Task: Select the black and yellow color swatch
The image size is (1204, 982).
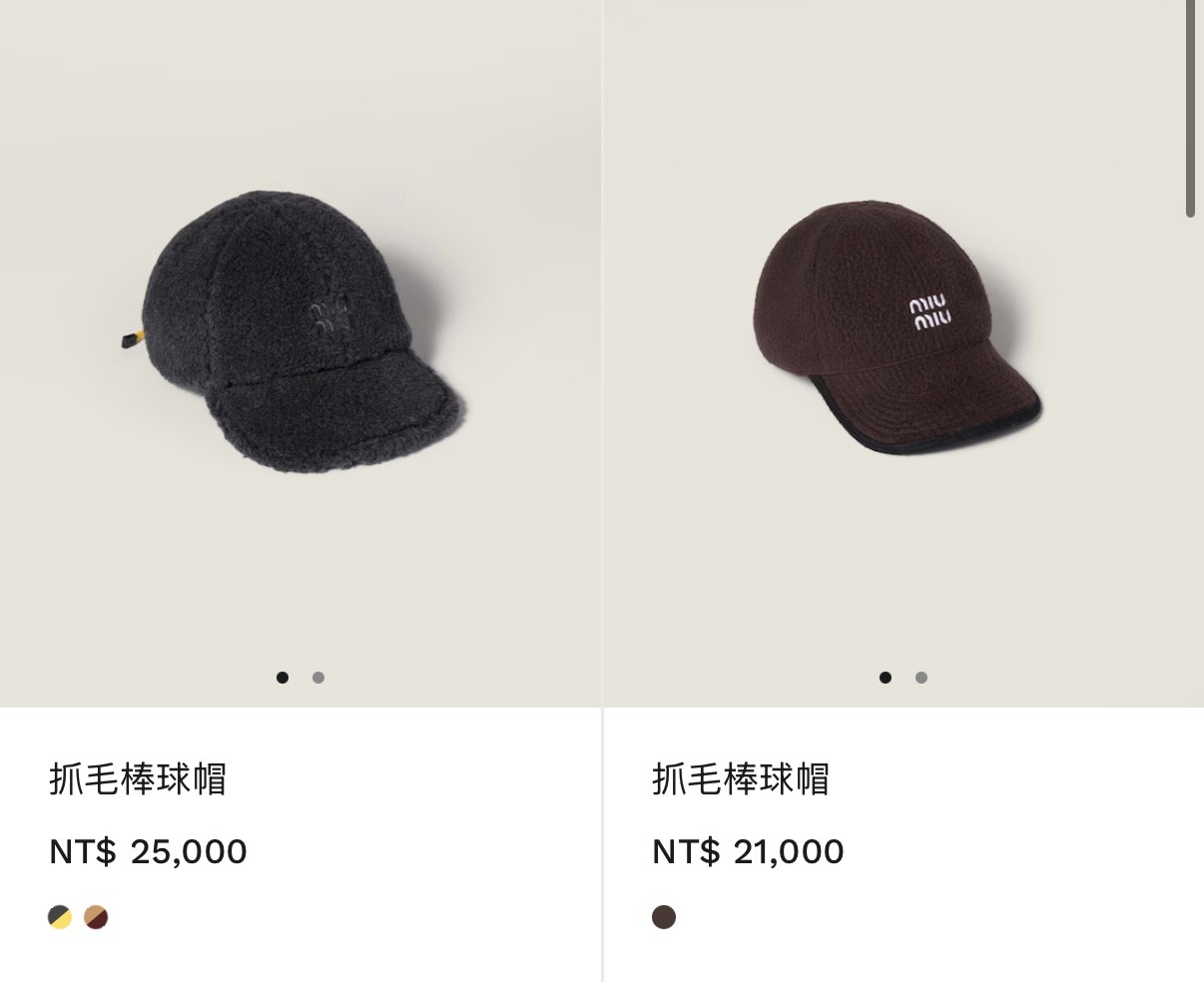Action: pyautogui.click(x=60, y=916)
